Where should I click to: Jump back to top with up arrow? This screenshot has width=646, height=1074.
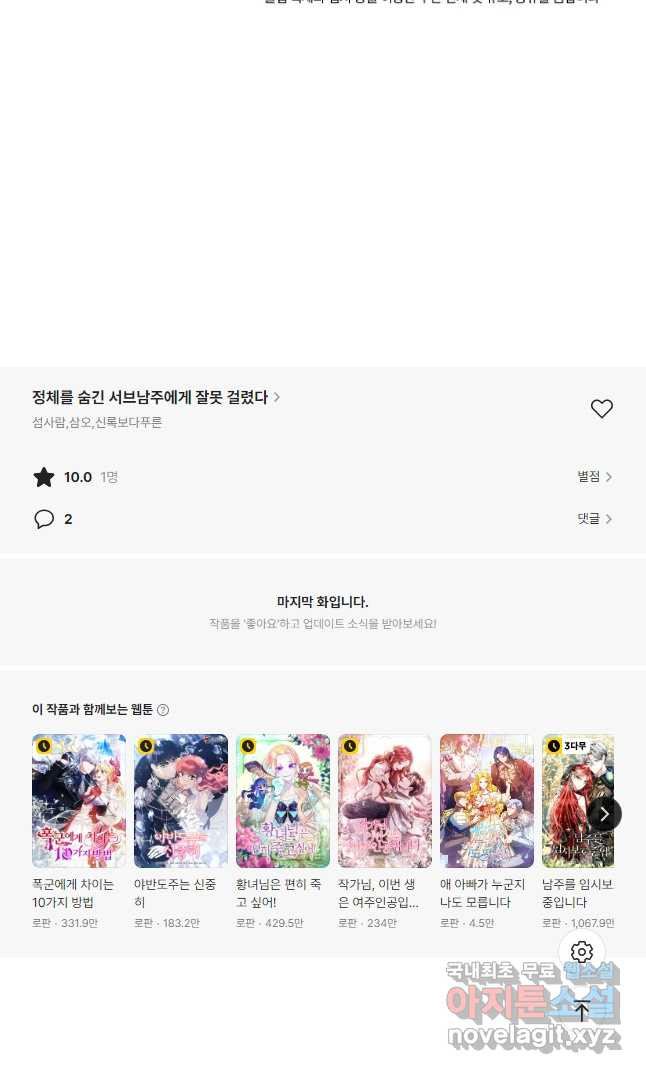pos(582,1011)
